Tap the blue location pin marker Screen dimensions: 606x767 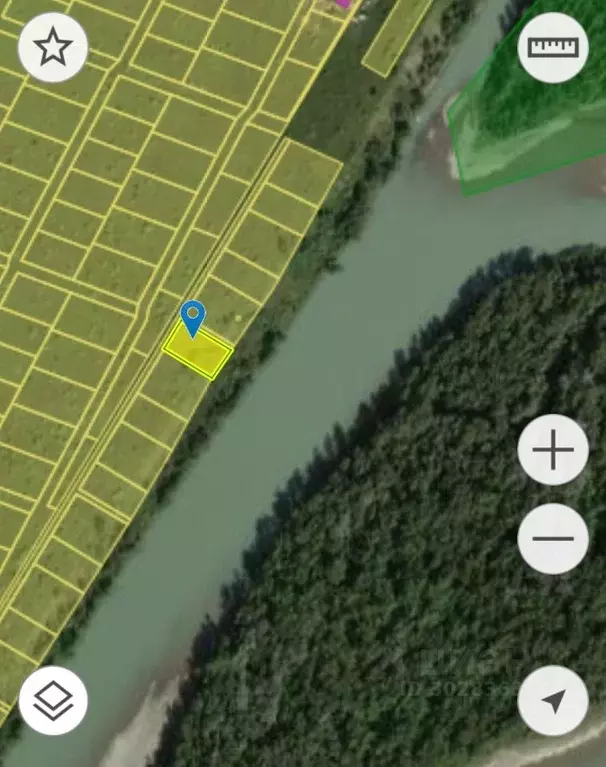point(192,318)
